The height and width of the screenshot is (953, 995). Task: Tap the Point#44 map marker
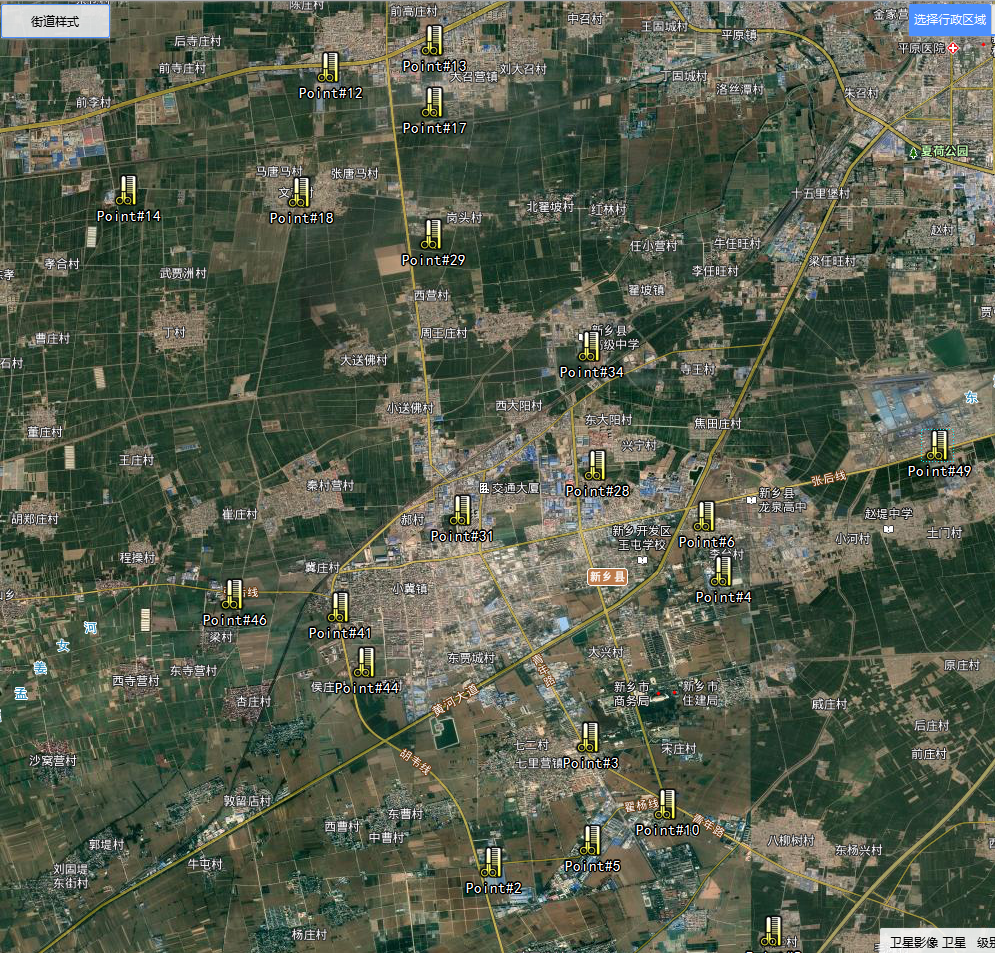pos(366,663)
